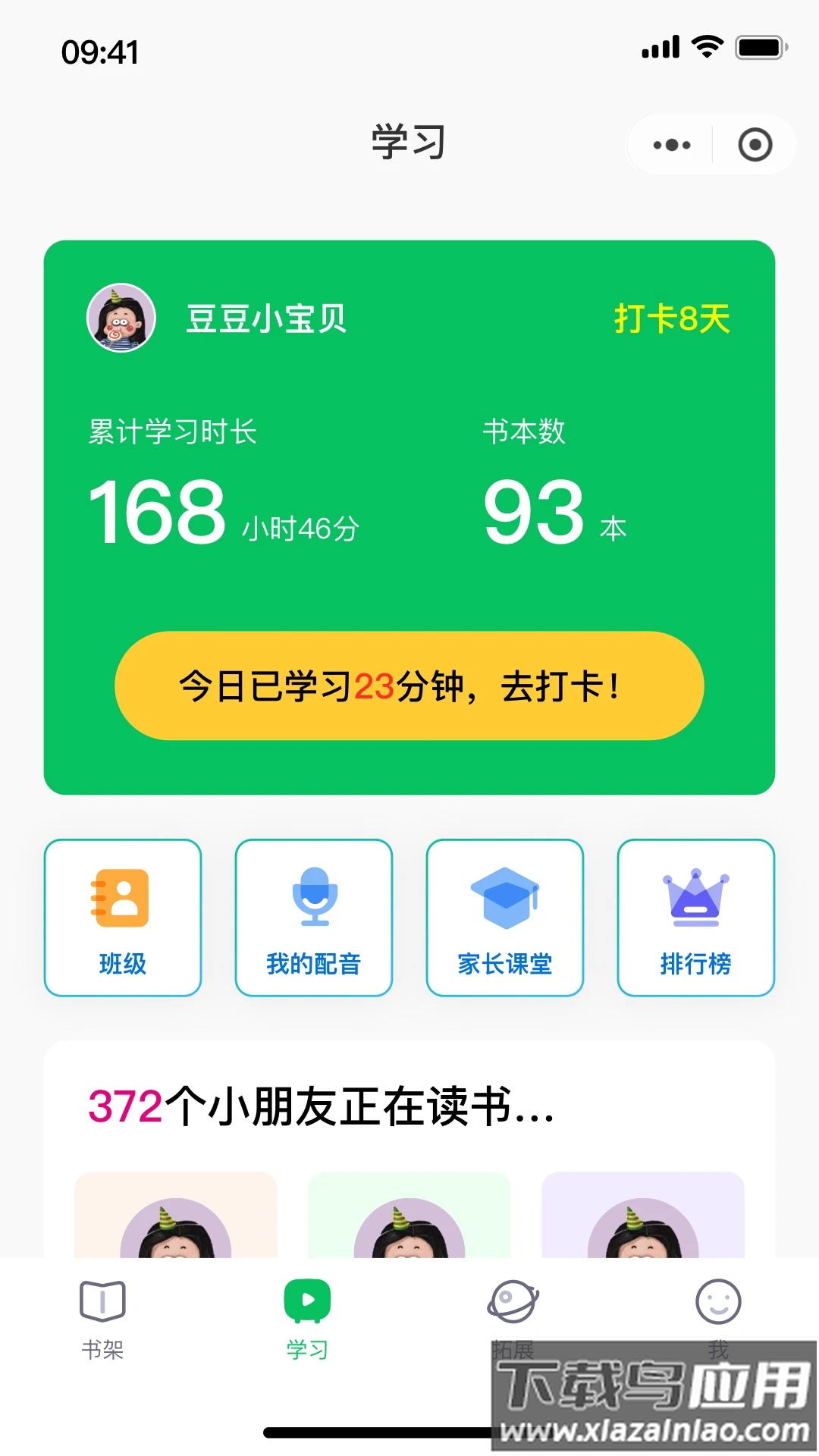Tap the 书本数 books count
This screenshot has height=1456, width=819.
(525, 432)
